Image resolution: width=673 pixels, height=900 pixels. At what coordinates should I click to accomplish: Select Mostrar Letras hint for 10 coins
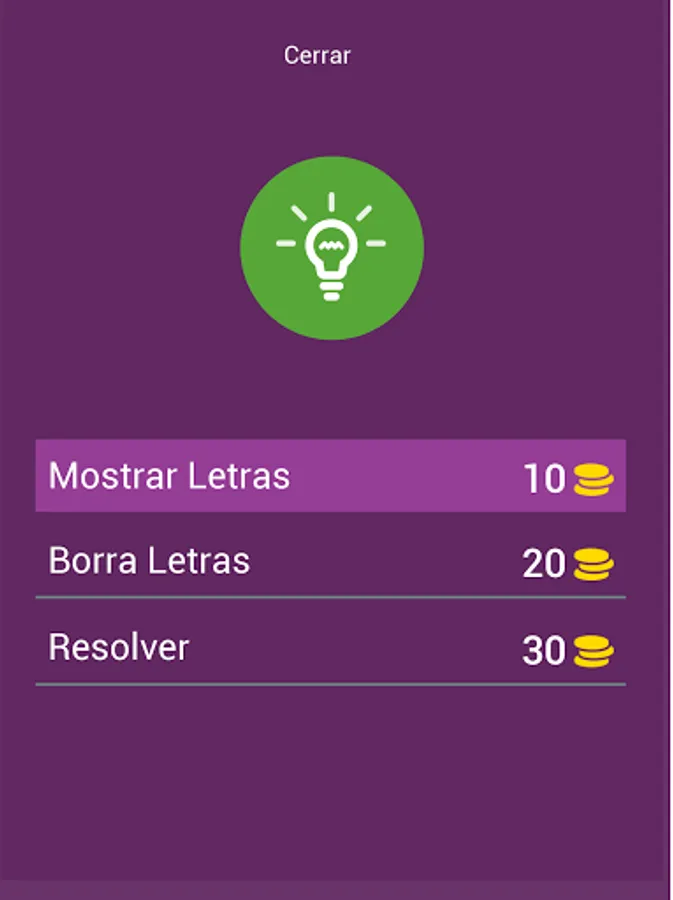(x=330, y=476)
